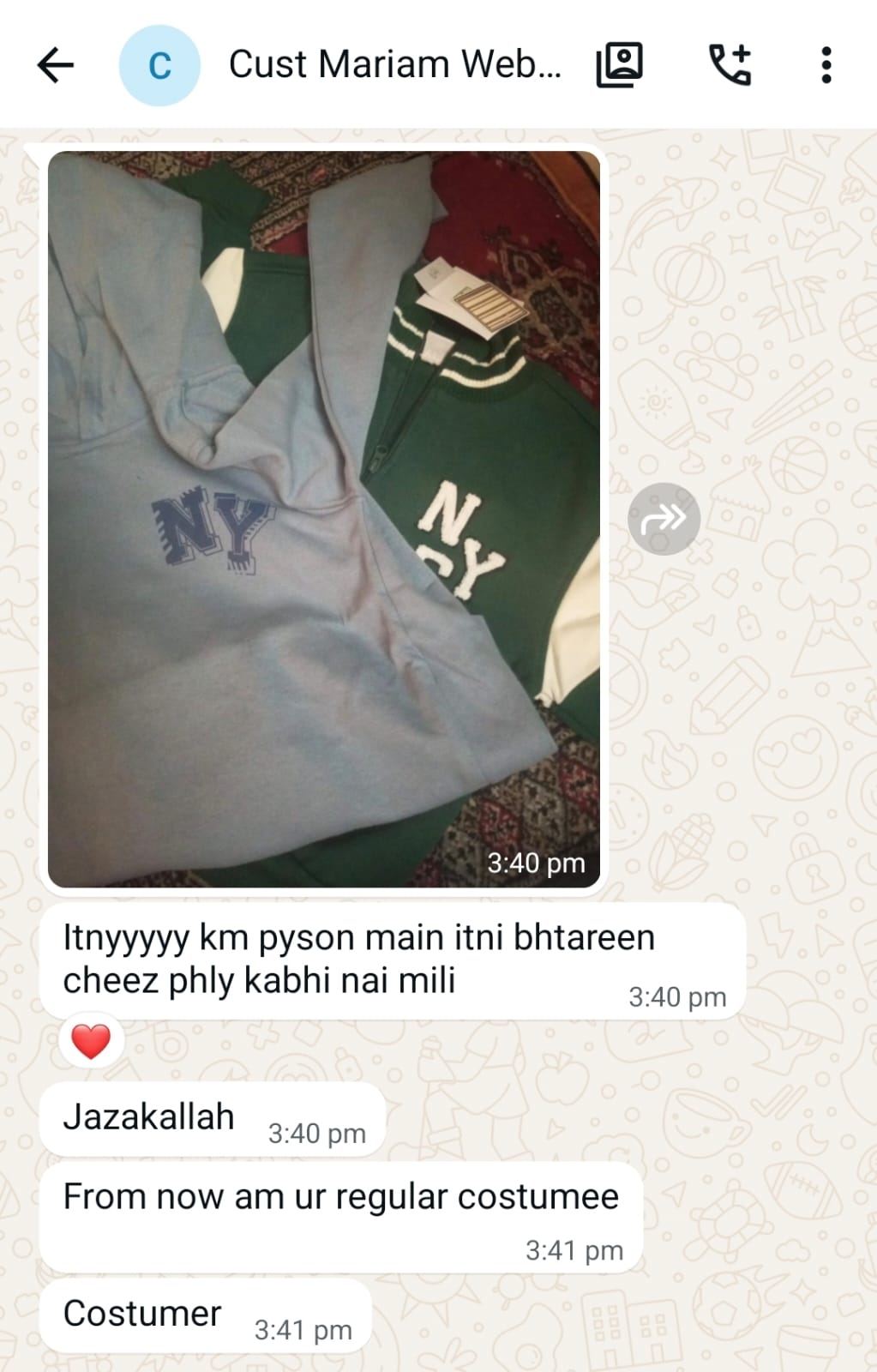Open the contact's profile avatar
The height and width of the screenshot is (1372, 877).
159,65
